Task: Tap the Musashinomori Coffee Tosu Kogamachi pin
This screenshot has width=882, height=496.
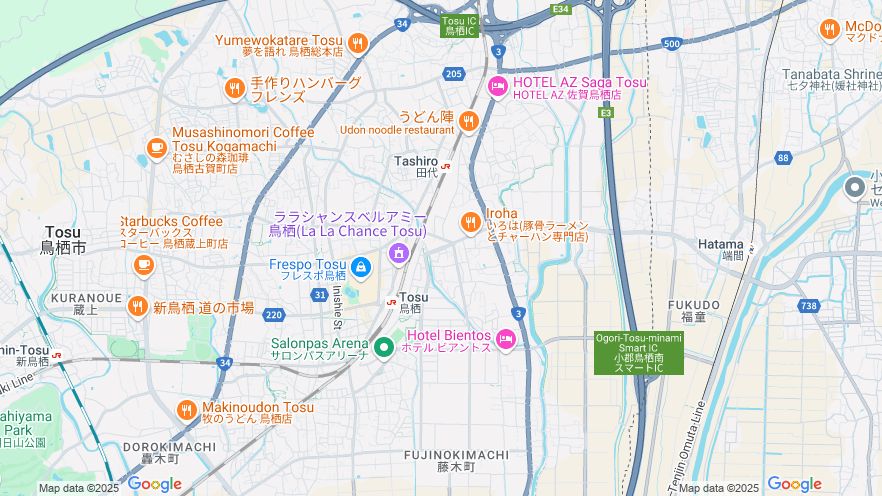Action: click(156, 148)
